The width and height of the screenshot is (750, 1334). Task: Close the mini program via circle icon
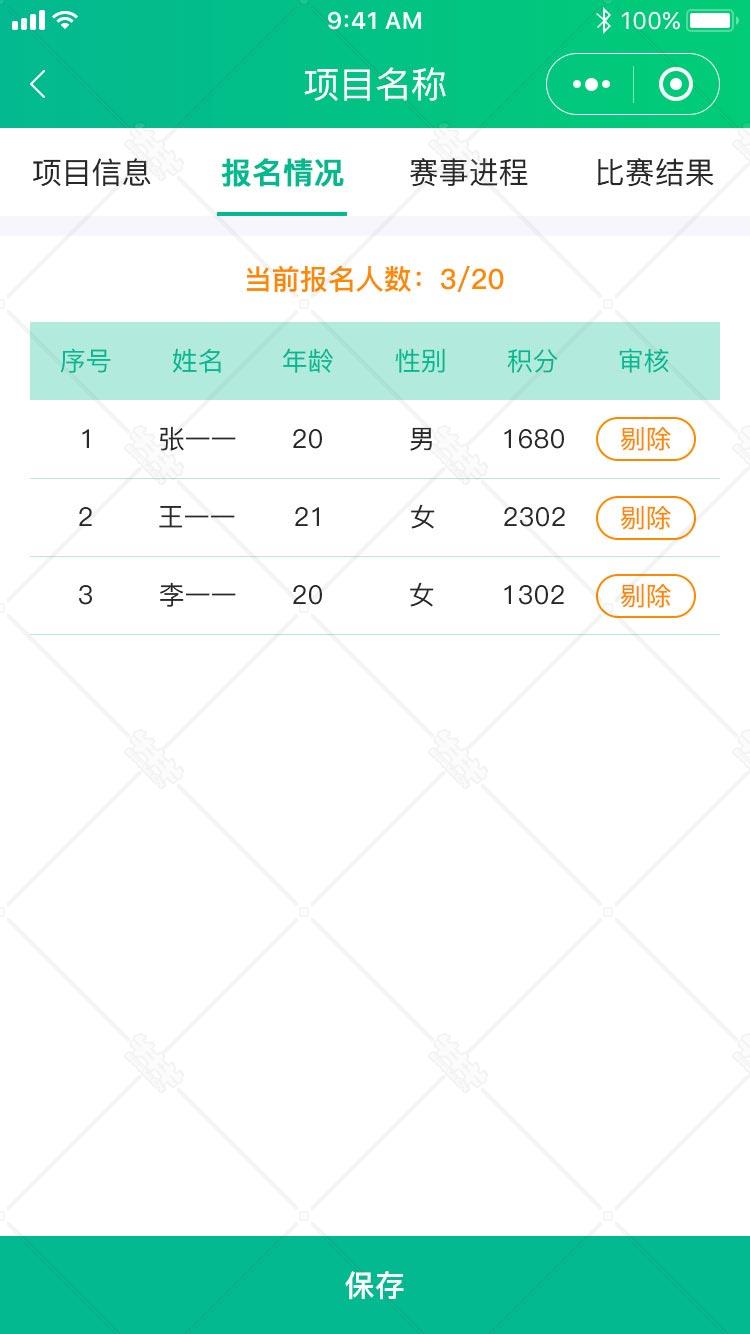(x=676, y=85)
